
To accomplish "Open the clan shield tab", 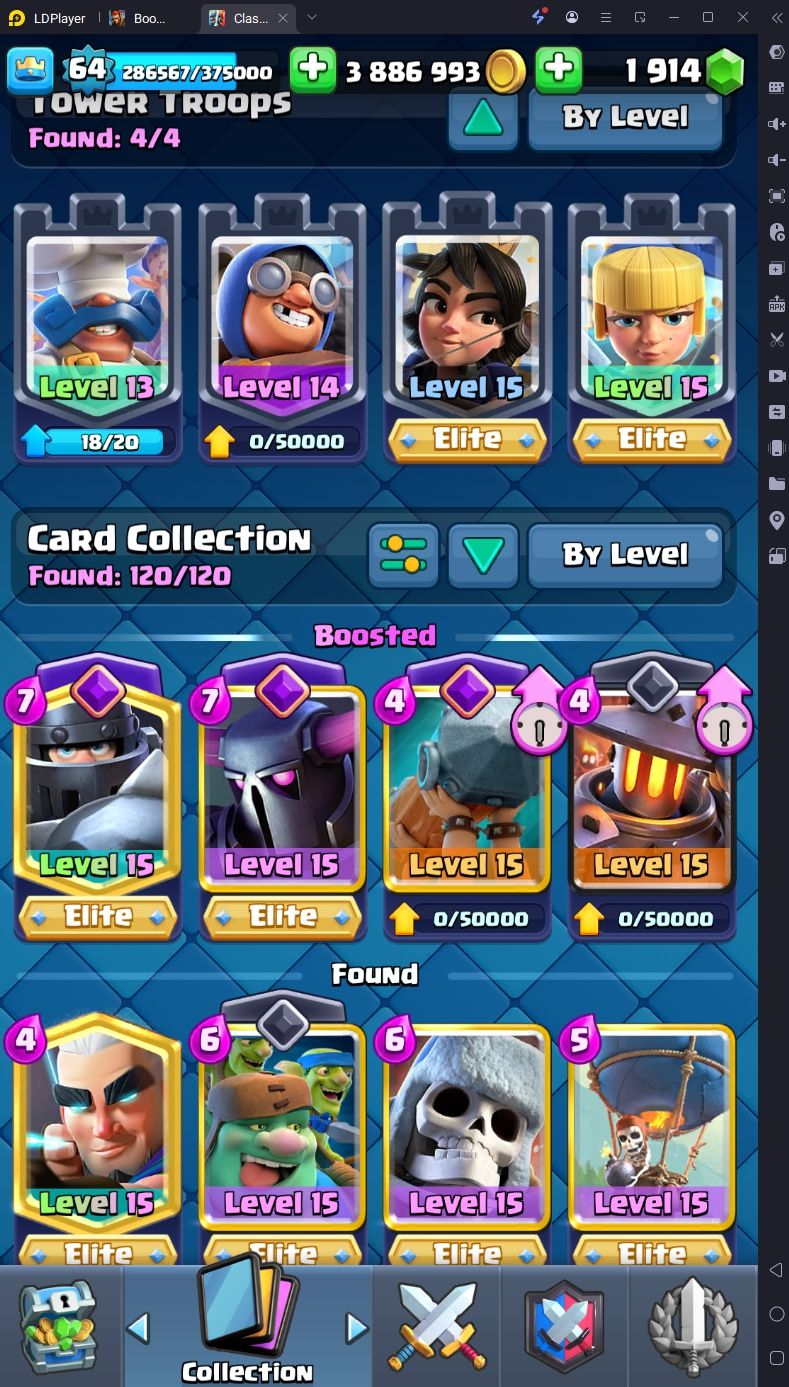I will (565, 1326).
